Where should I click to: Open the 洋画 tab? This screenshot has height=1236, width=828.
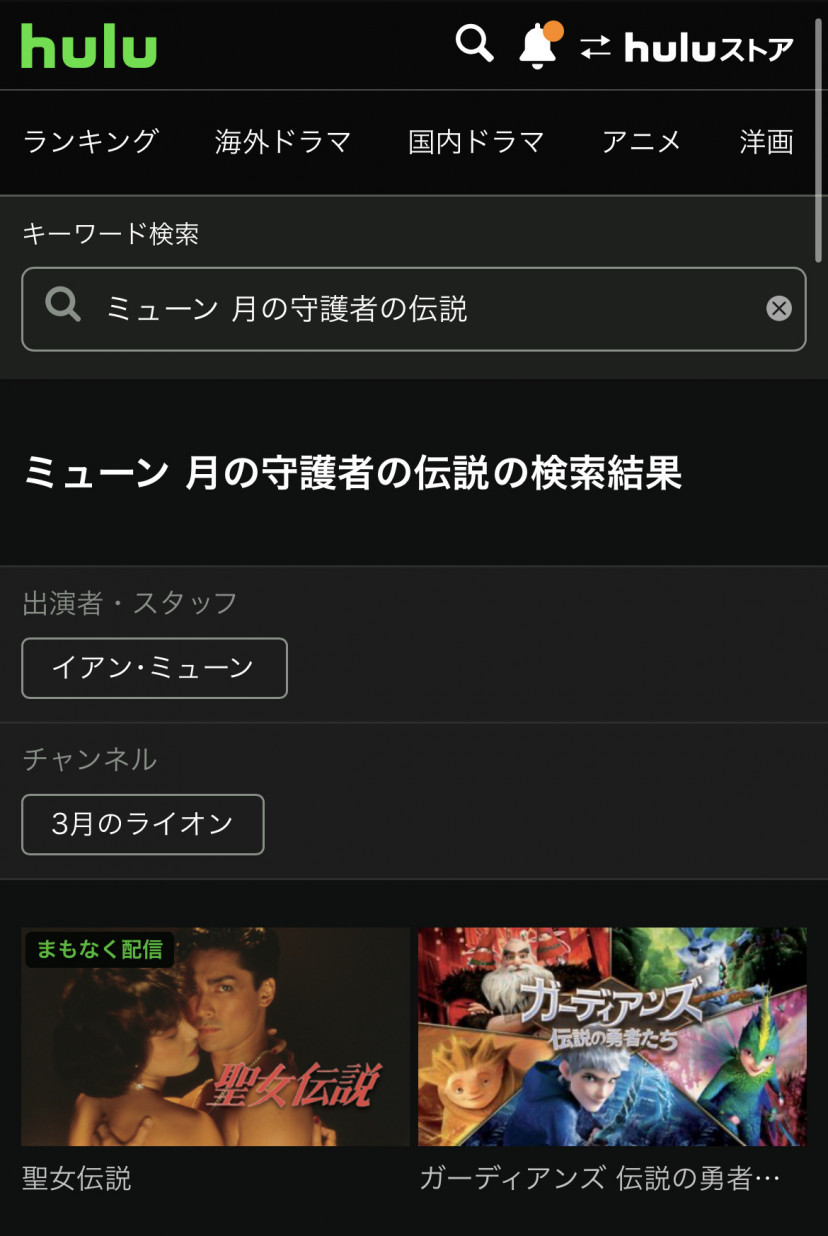coord(766,142)
